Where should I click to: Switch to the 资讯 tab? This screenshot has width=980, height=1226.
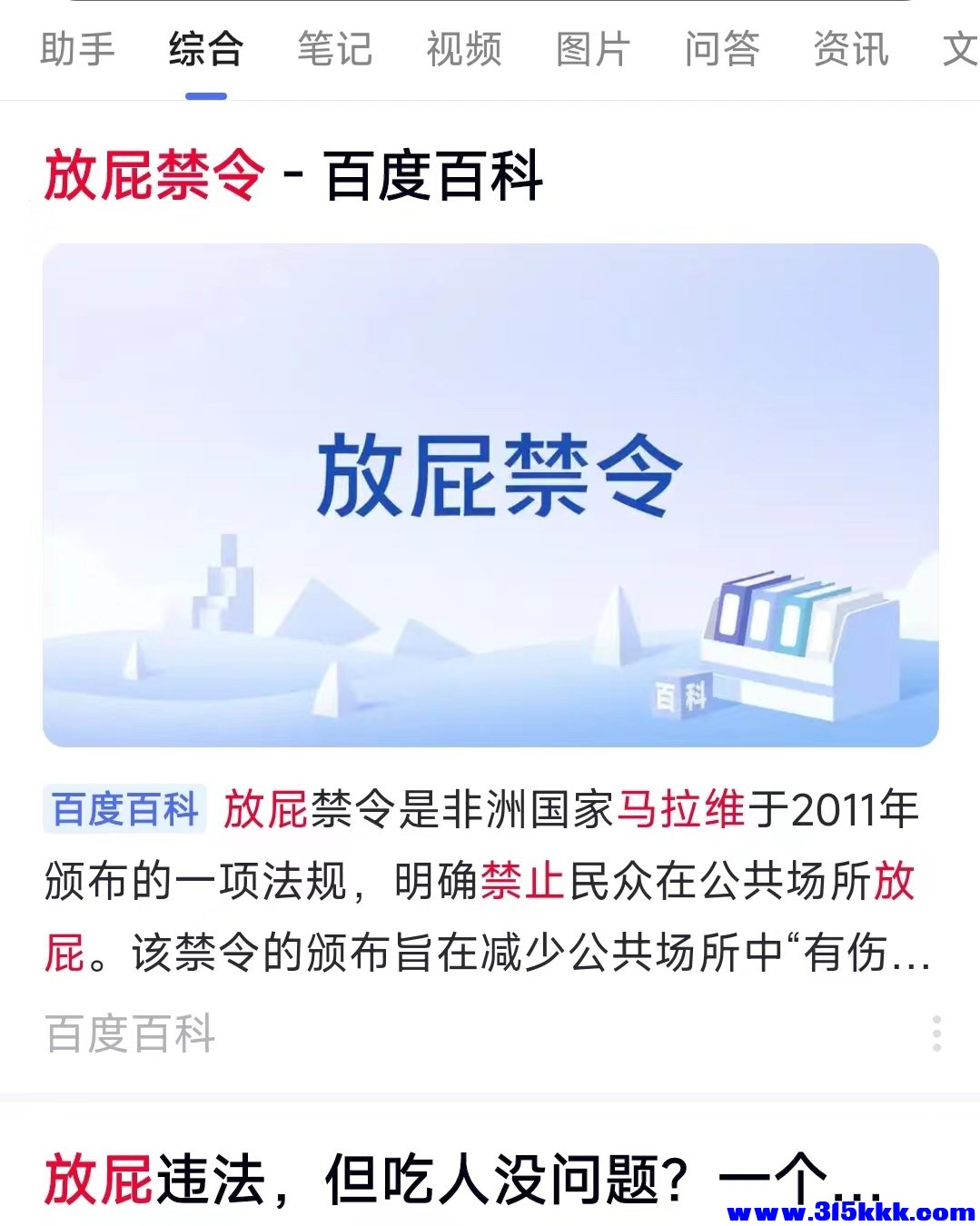851,49
